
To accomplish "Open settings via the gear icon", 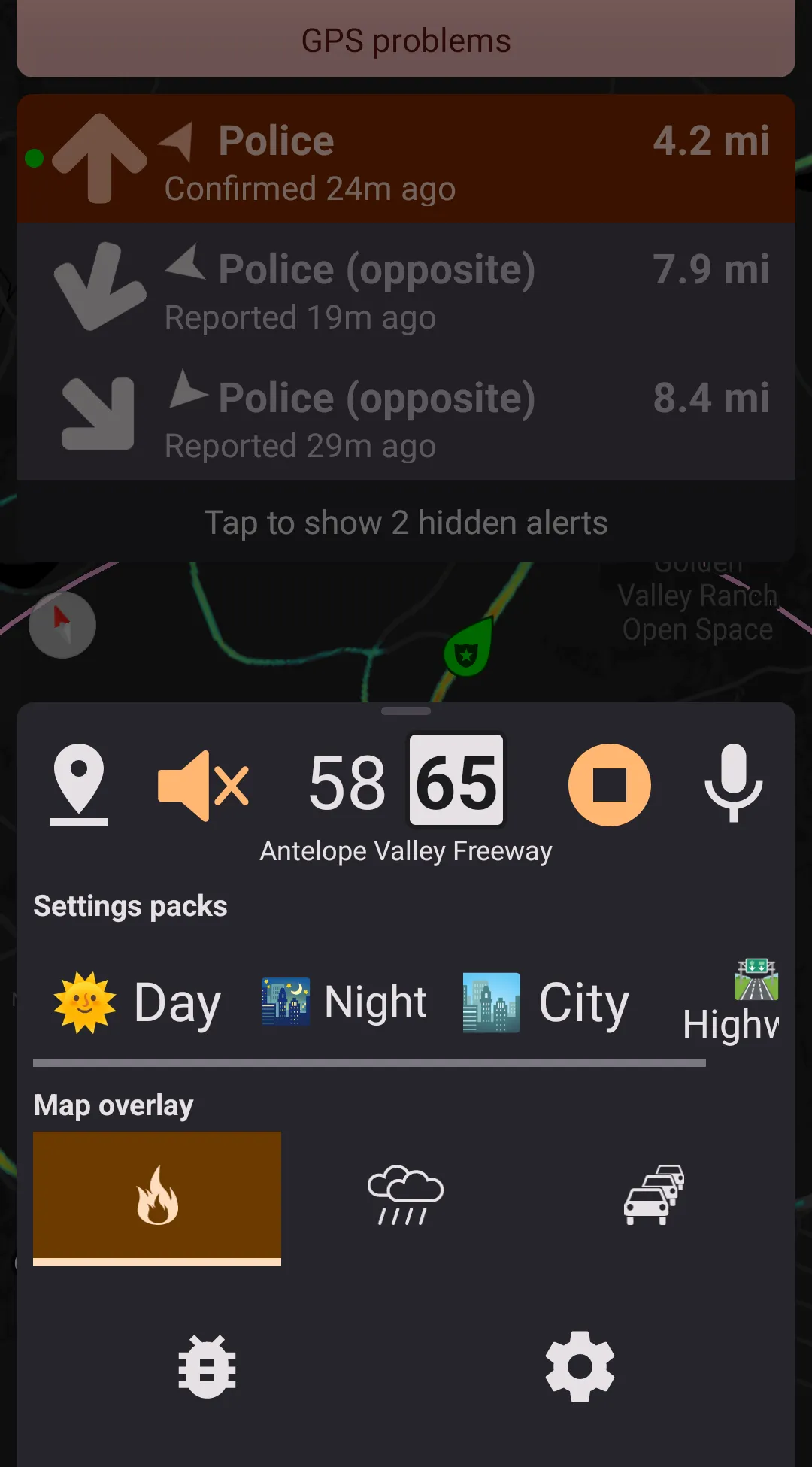I will click(x=580, y=1366).
